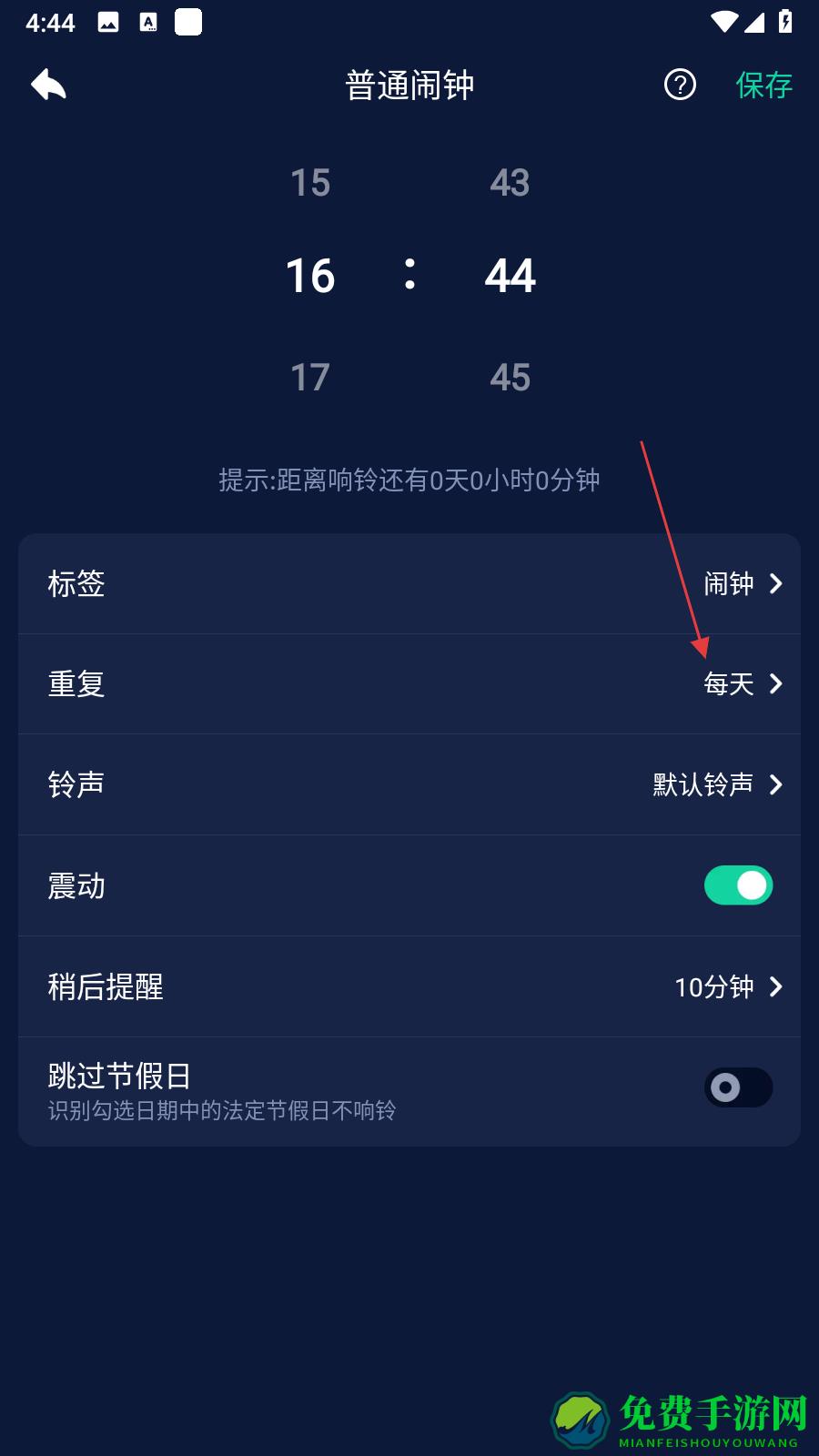
Task: Enable the 跳过节假日 switch
Action: [738, 1087]
